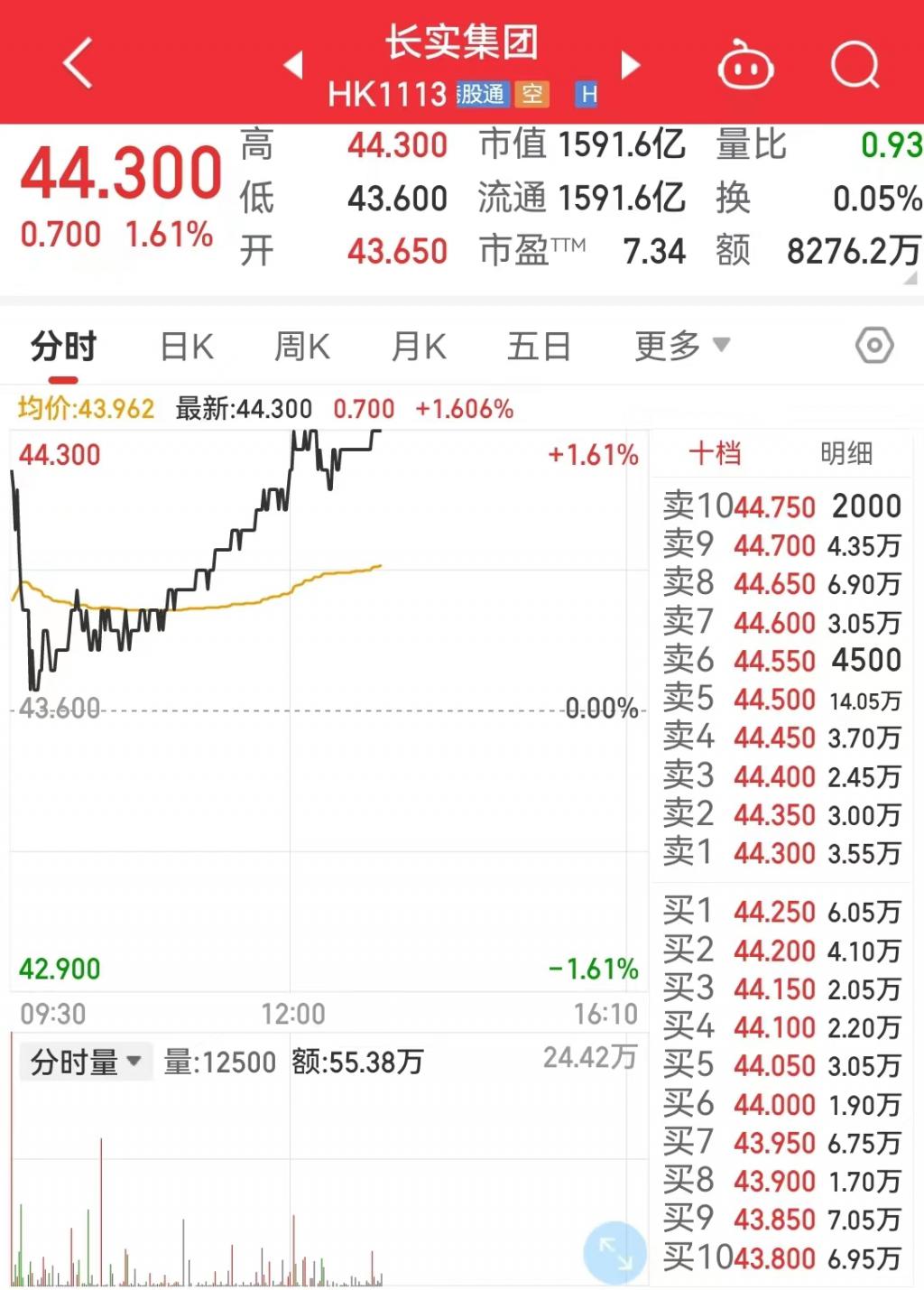Expand the 更多 chart period dropdown
924x1290 pixels.
pos(681,346)
